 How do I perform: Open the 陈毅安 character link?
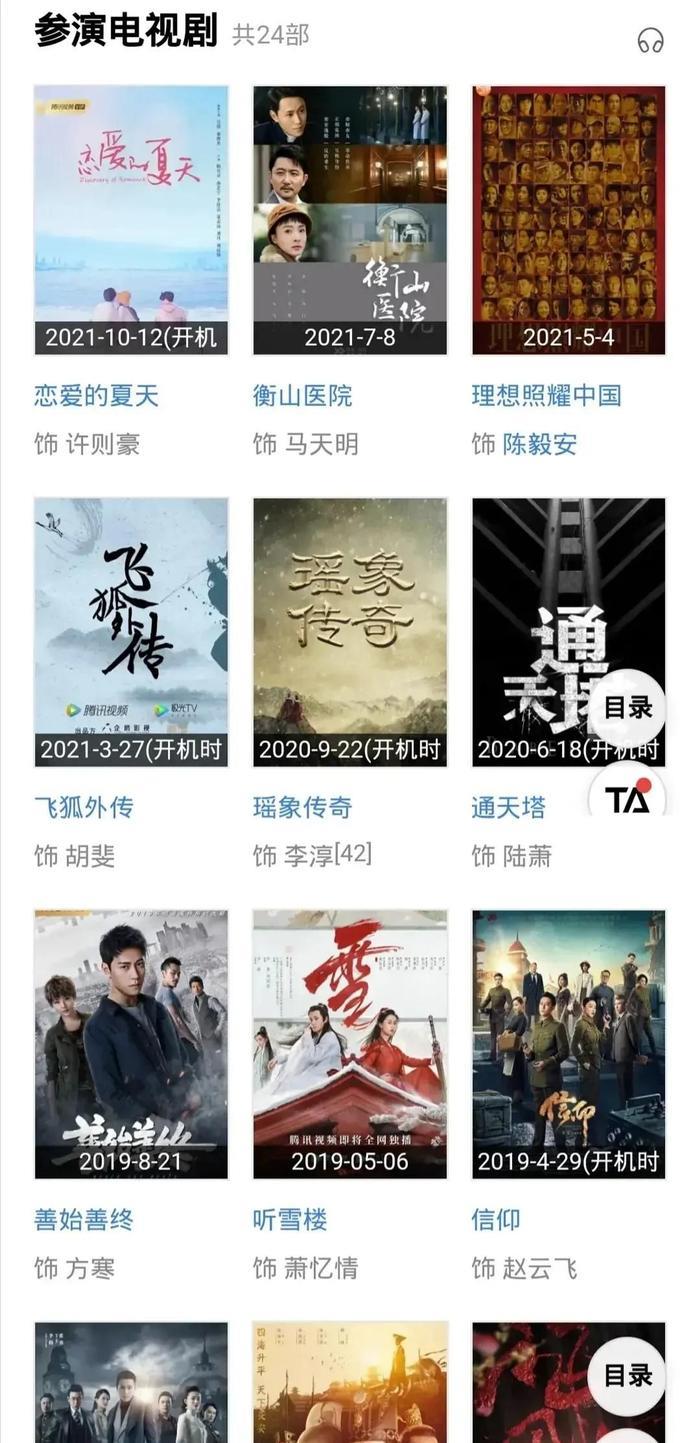540,444
